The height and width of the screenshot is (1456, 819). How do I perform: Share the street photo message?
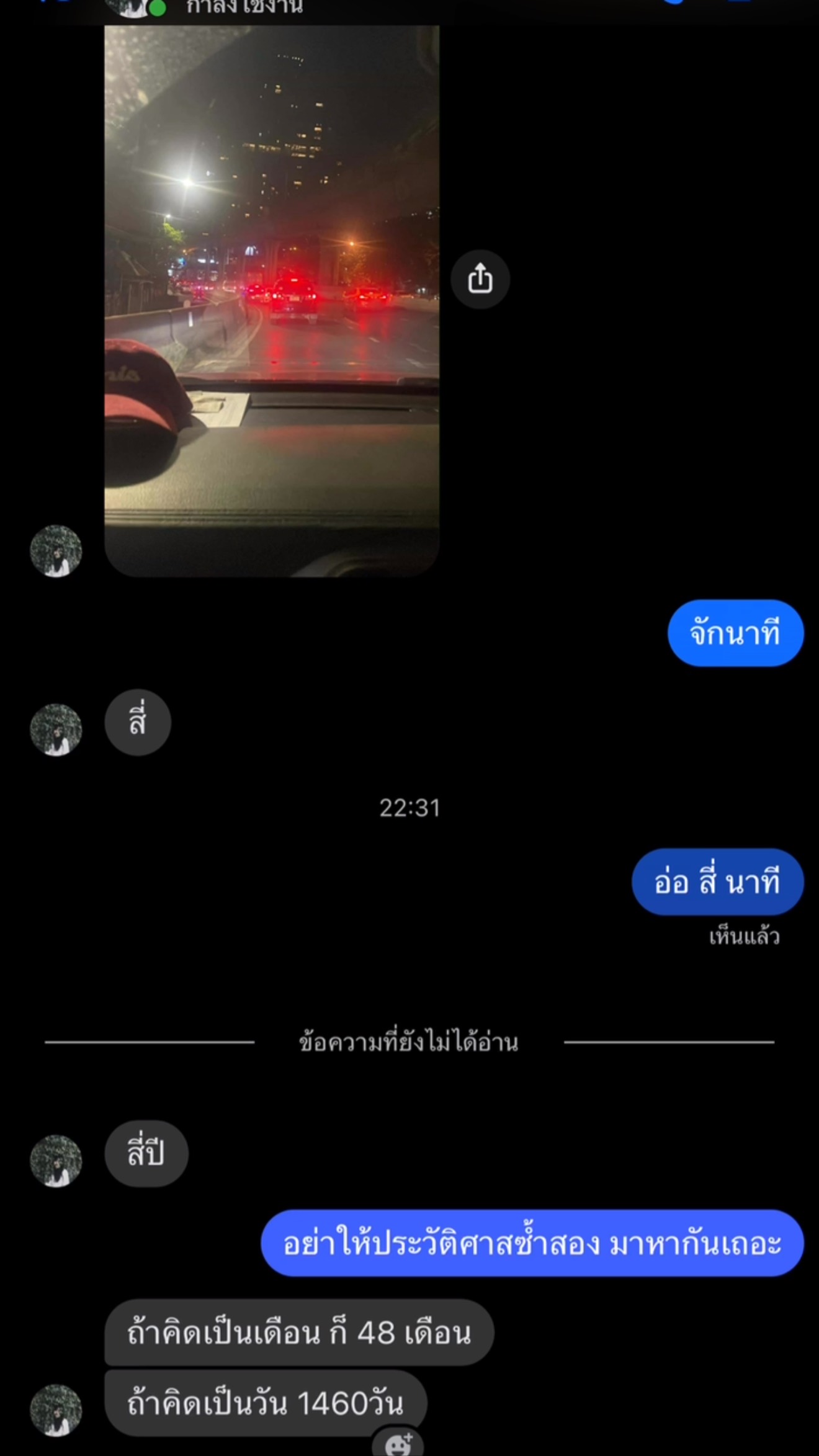click(480, 279)
